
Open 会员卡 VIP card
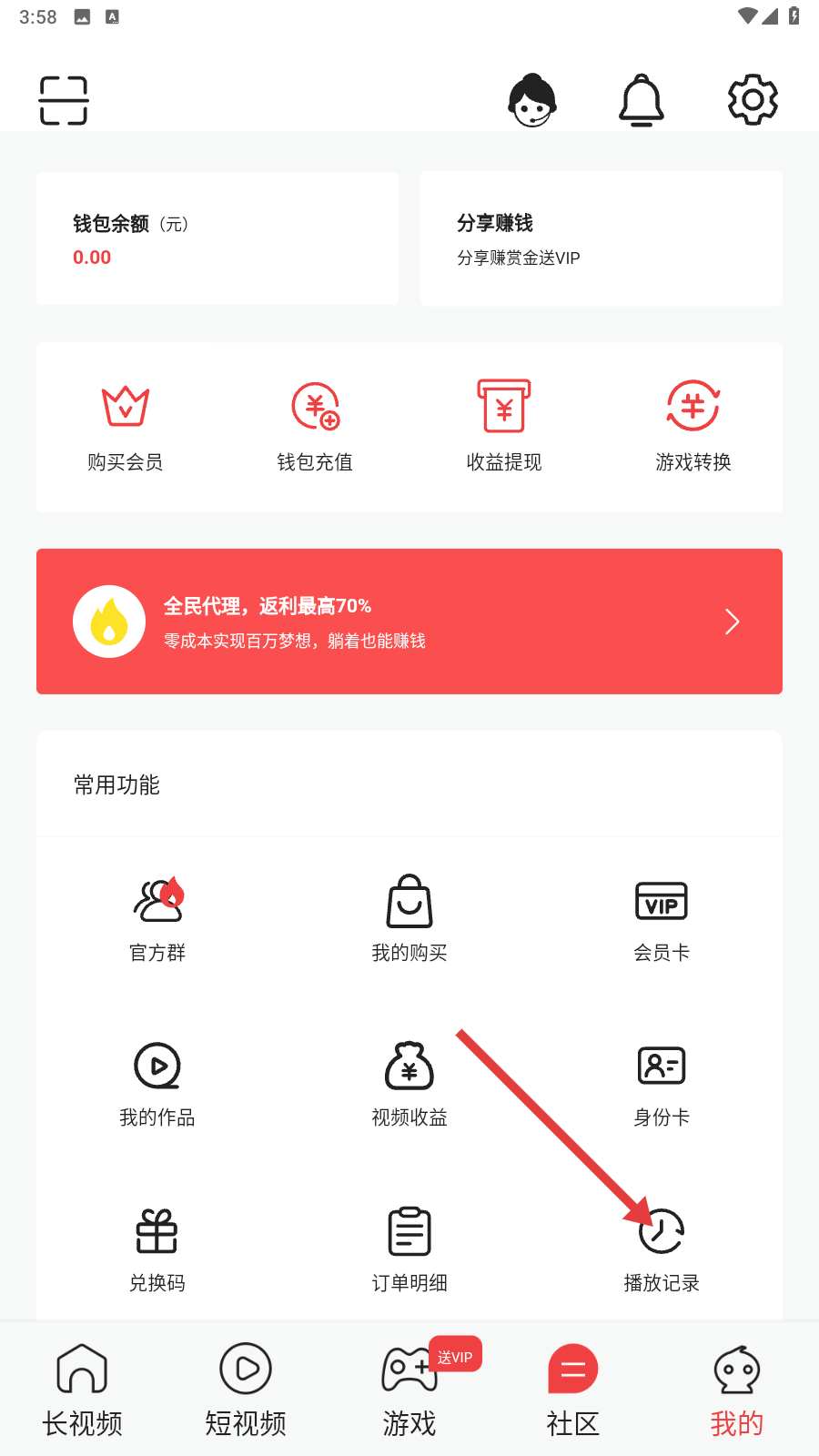click(662, 919)
